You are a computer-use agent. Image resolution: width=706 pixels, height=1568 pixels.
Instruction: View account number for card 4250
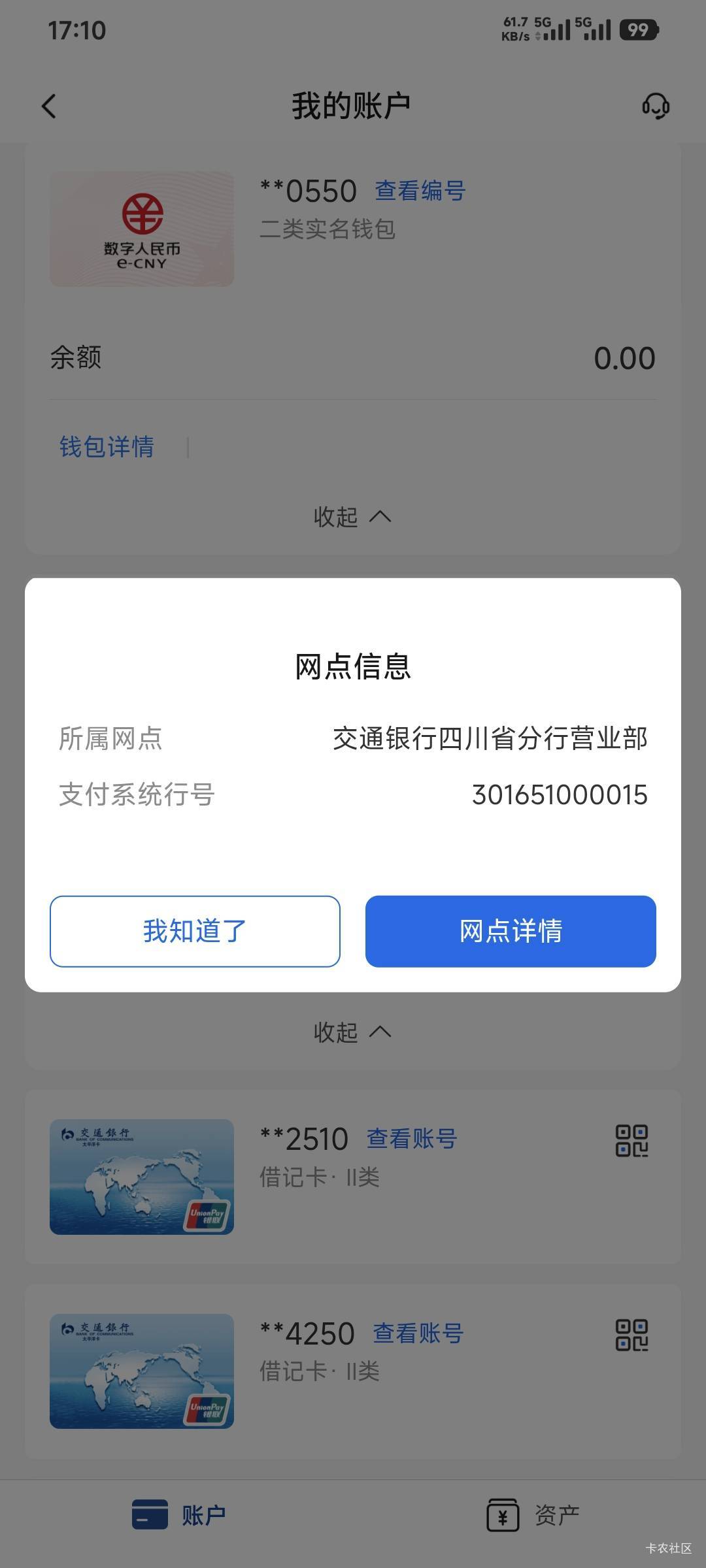pos(418,1333)
